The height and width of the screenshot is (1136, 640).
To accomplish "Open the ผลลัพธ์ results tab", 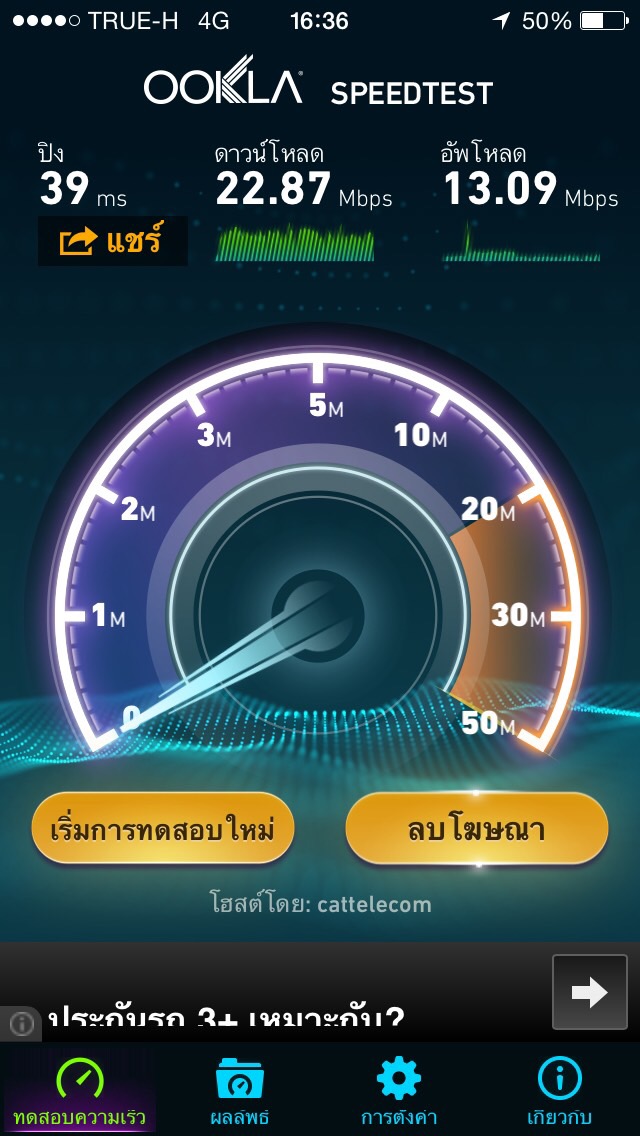I will pyautogui.click(x=239, y=1090).
